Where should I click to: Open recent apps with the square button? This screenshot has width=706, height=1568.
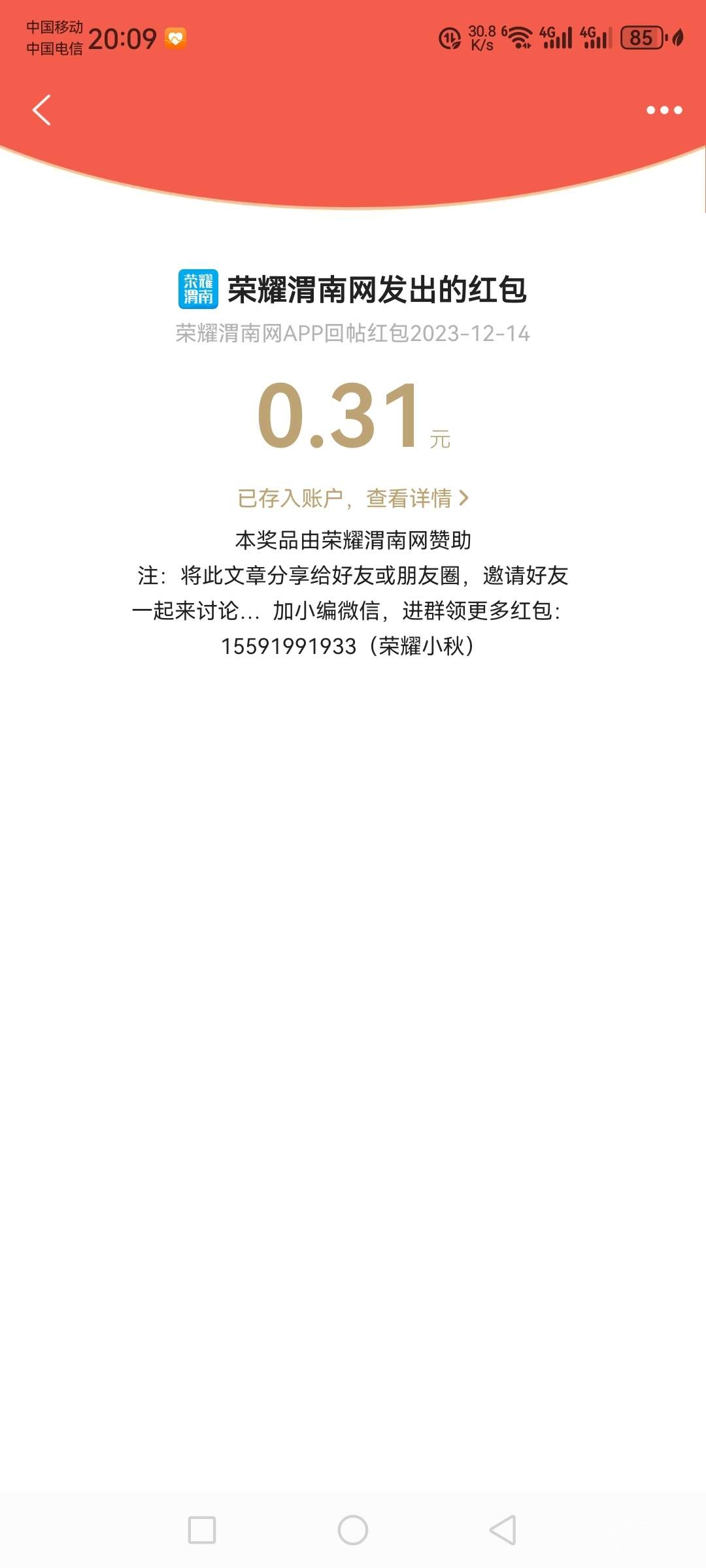(202, 1530)
